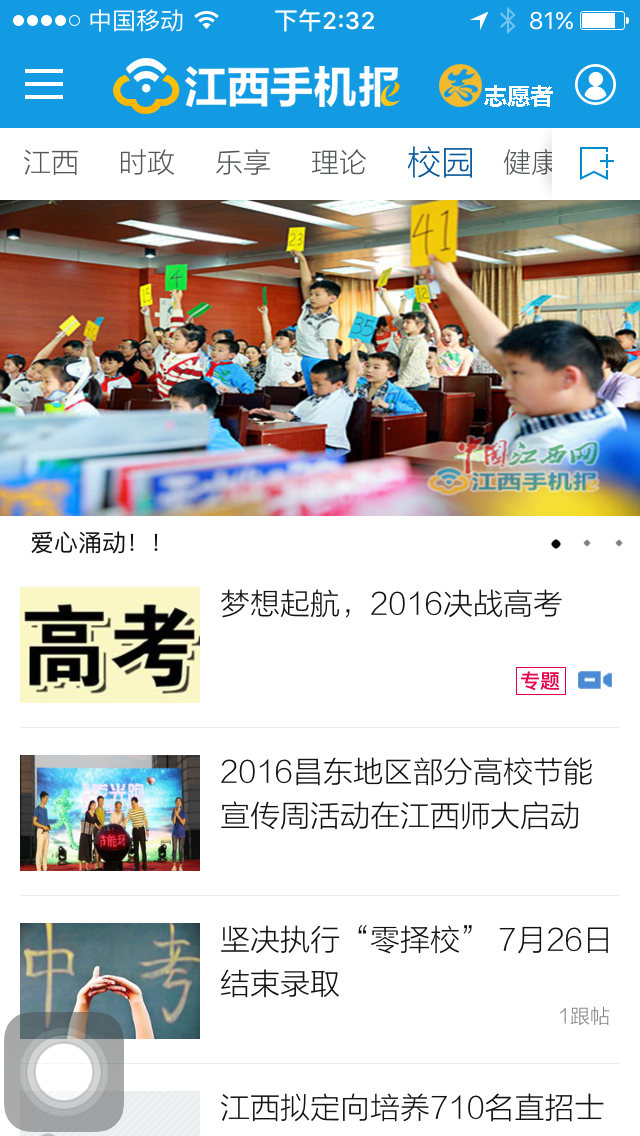Select the 乐享 tab
The image size is (640, 1136).
point(243,163)
